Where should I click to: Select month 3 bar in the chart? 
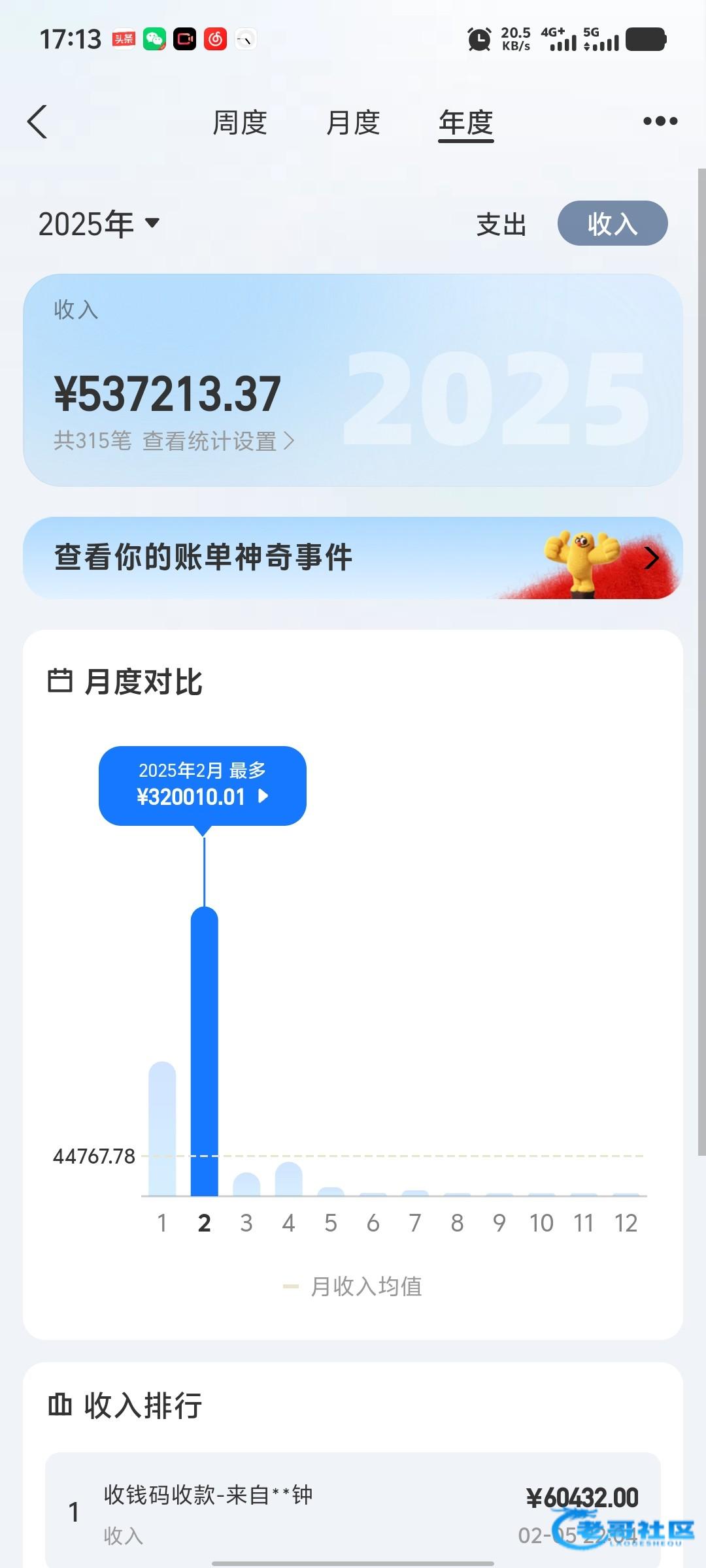[246, 1184]
